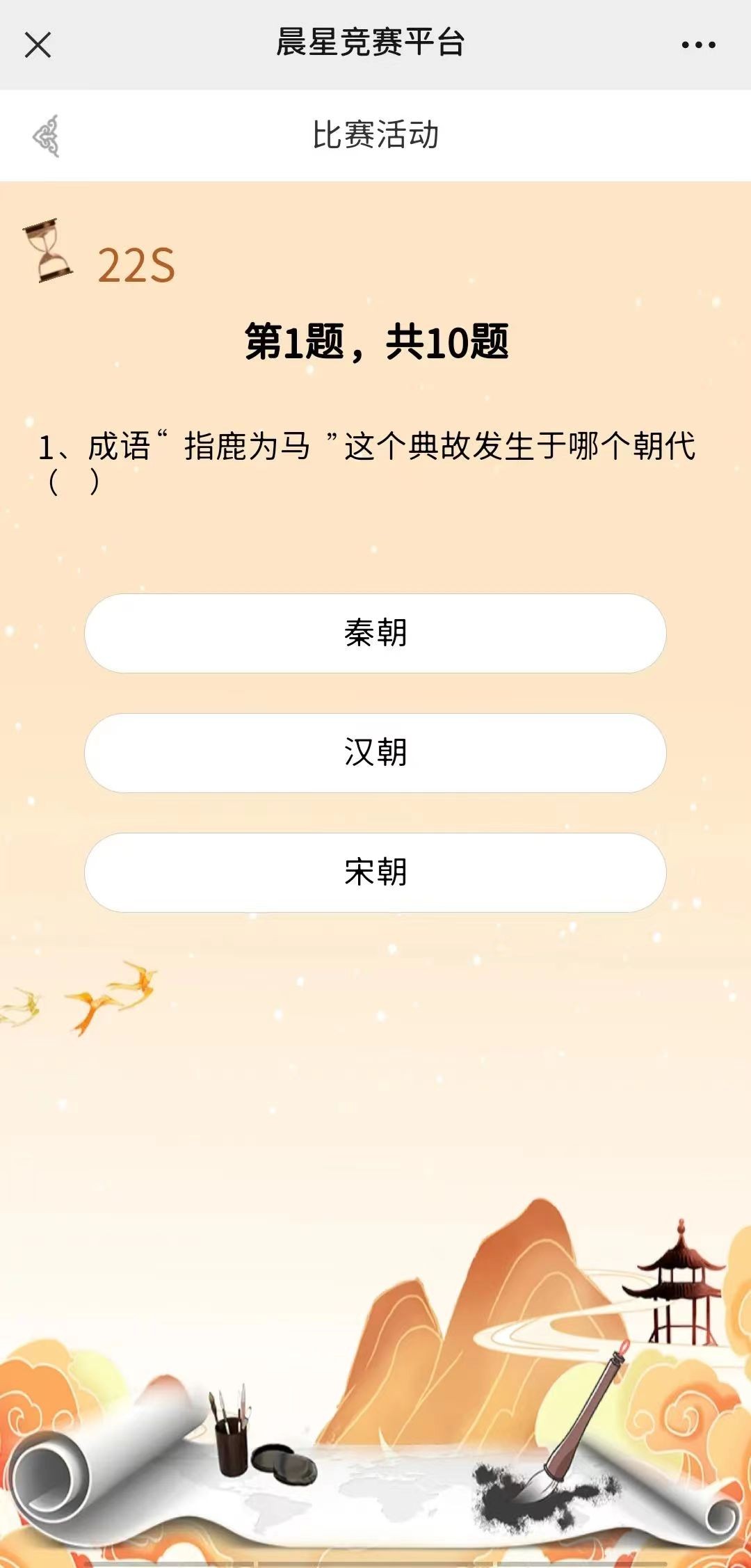
Task: Open the three-dot more options menu
Action: 698,45
